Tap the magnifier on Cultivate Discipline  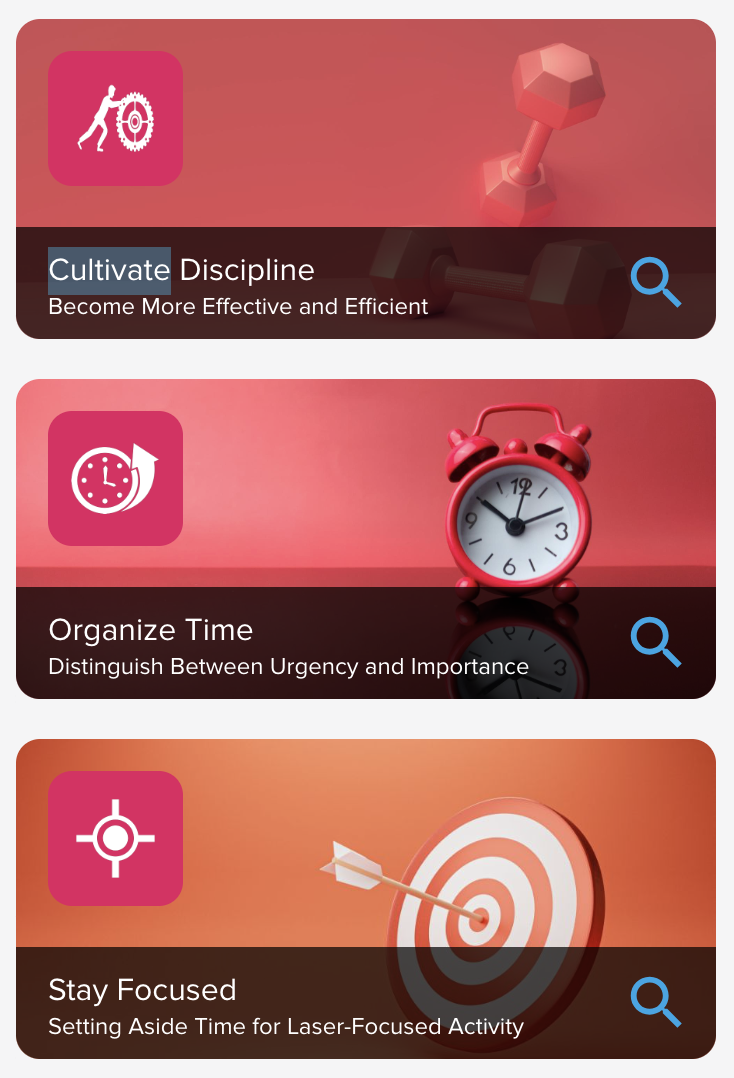(656, 283)
